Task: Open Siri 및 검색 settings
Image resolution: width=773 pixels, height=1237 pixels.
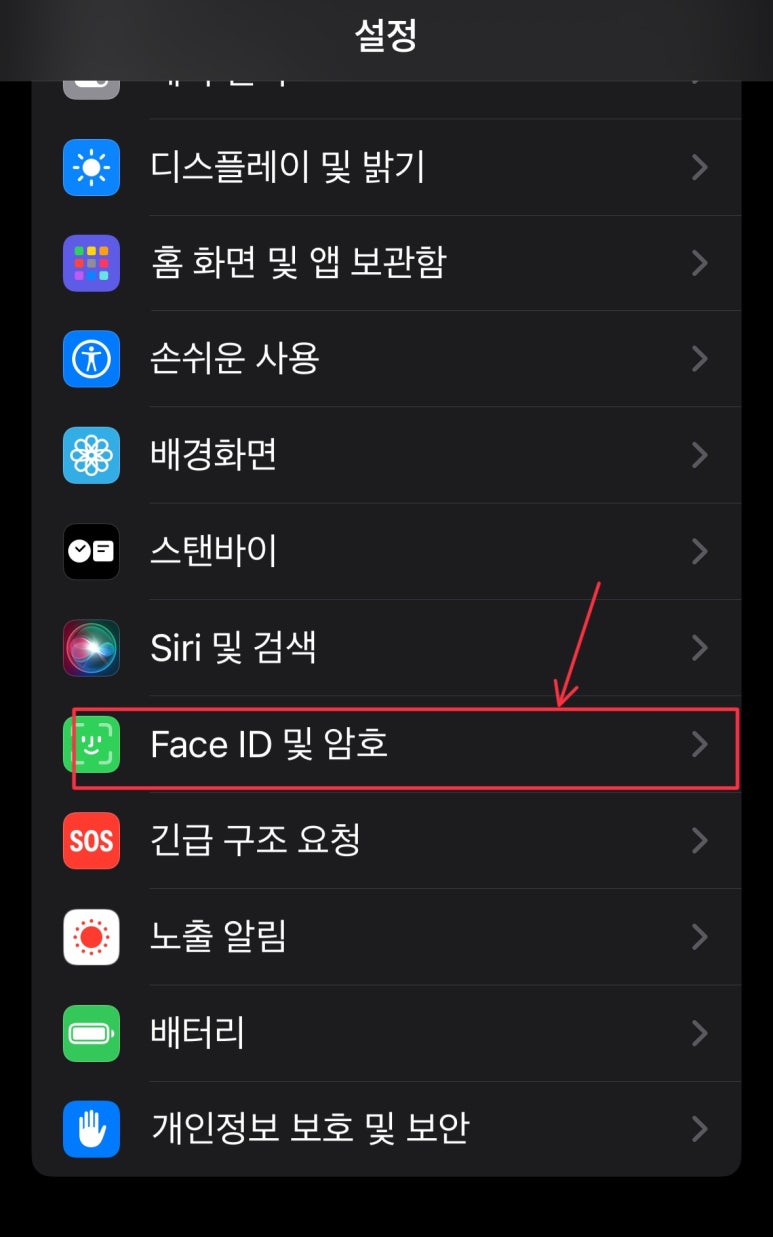Action: tap(386, 648)
